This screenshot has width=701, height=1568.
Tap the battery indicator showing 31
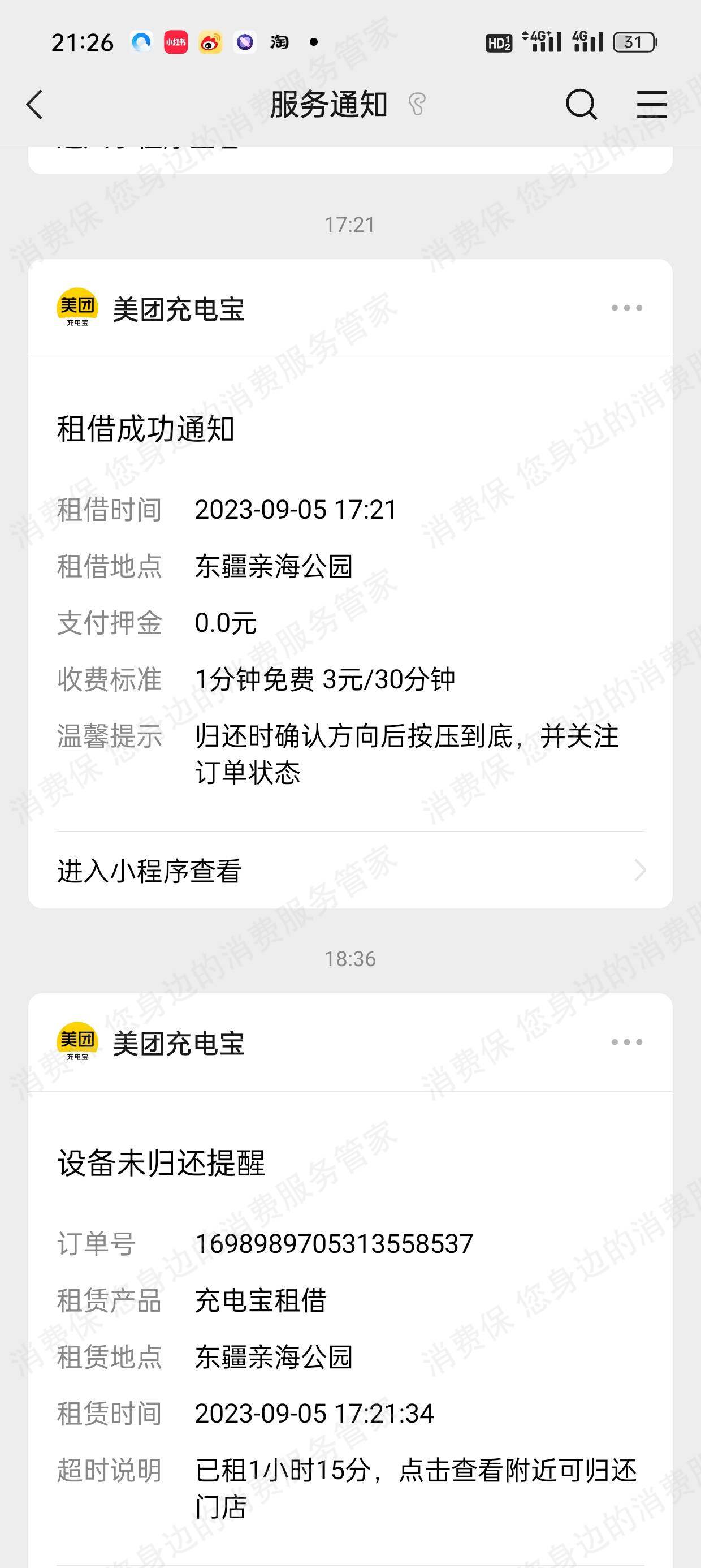(x=633, y=41)
